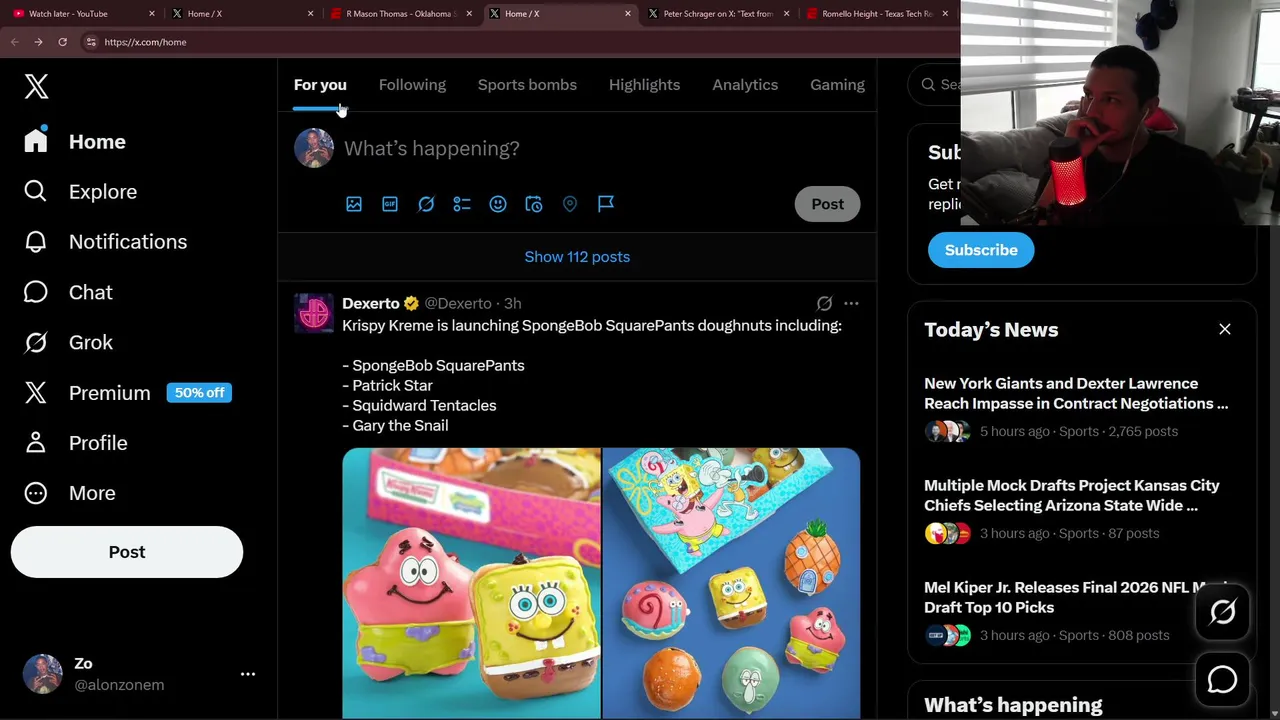Reload the page in browser toolbar
Viewport: 1280px width, 720px height.
62,42
